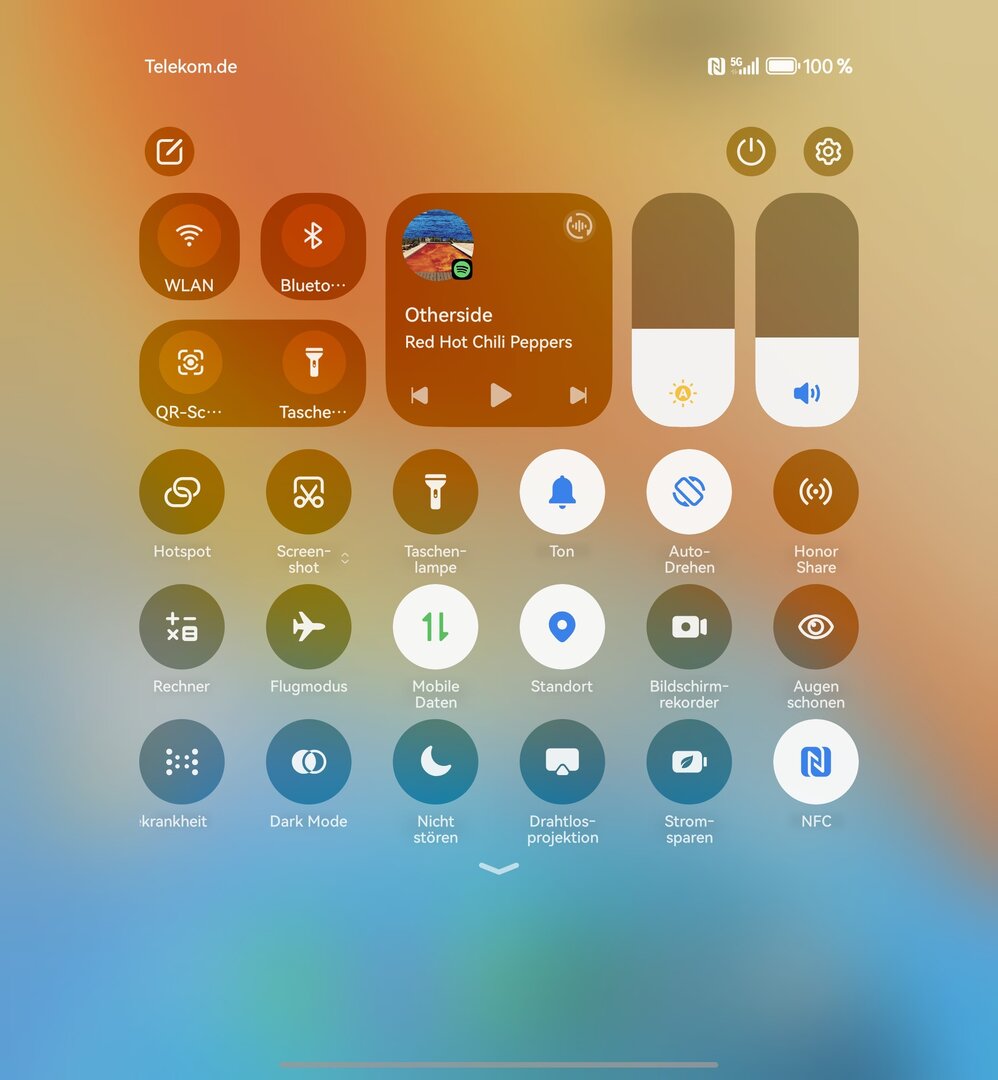The image size is (998, 1080).
Task: Disable the NFC toggle
Action: click(x=816, y=762)
